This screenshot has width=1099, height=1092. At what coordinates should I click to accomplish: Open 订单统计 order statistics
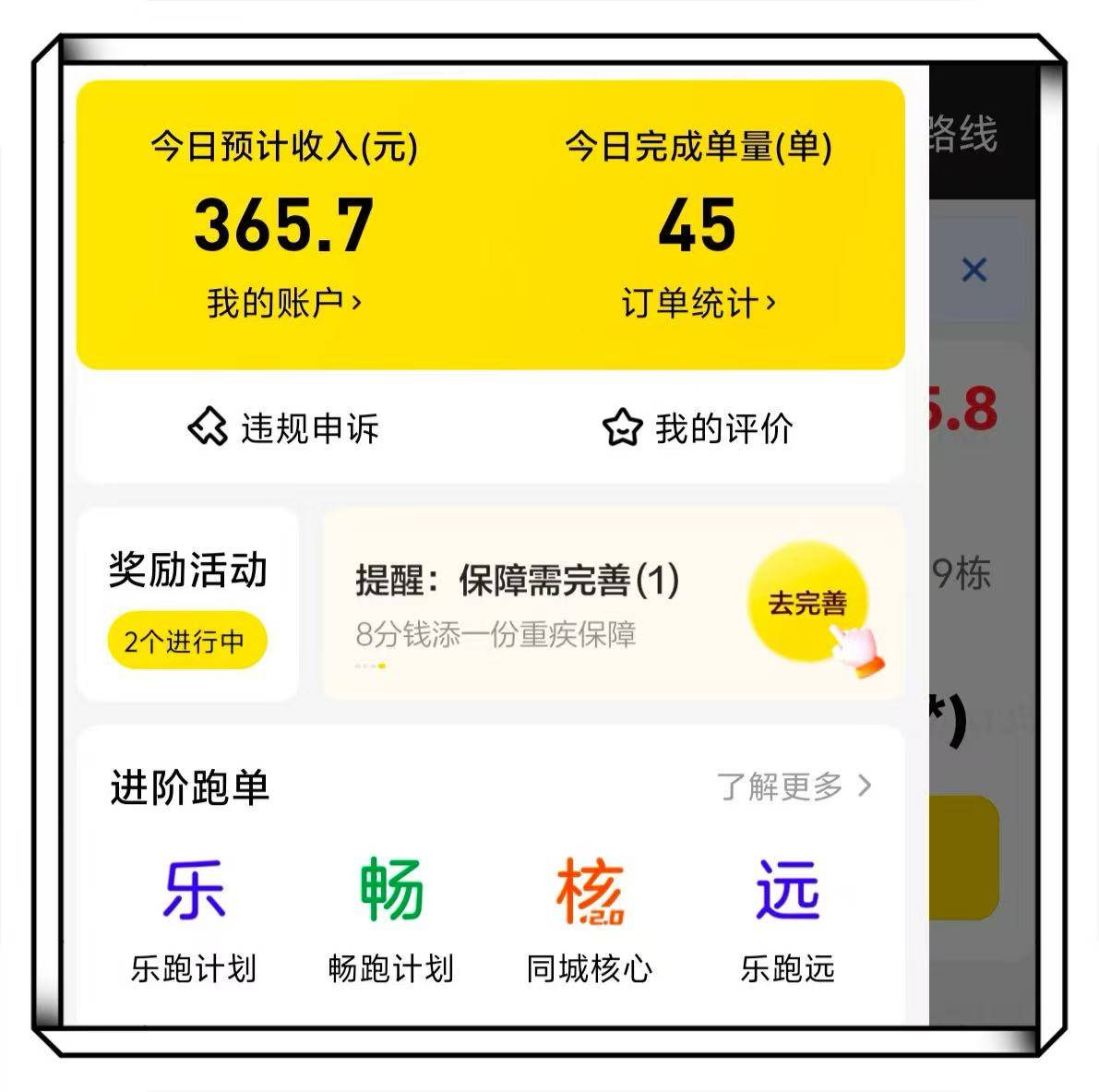pyautogui.click(x=698, y=303)
